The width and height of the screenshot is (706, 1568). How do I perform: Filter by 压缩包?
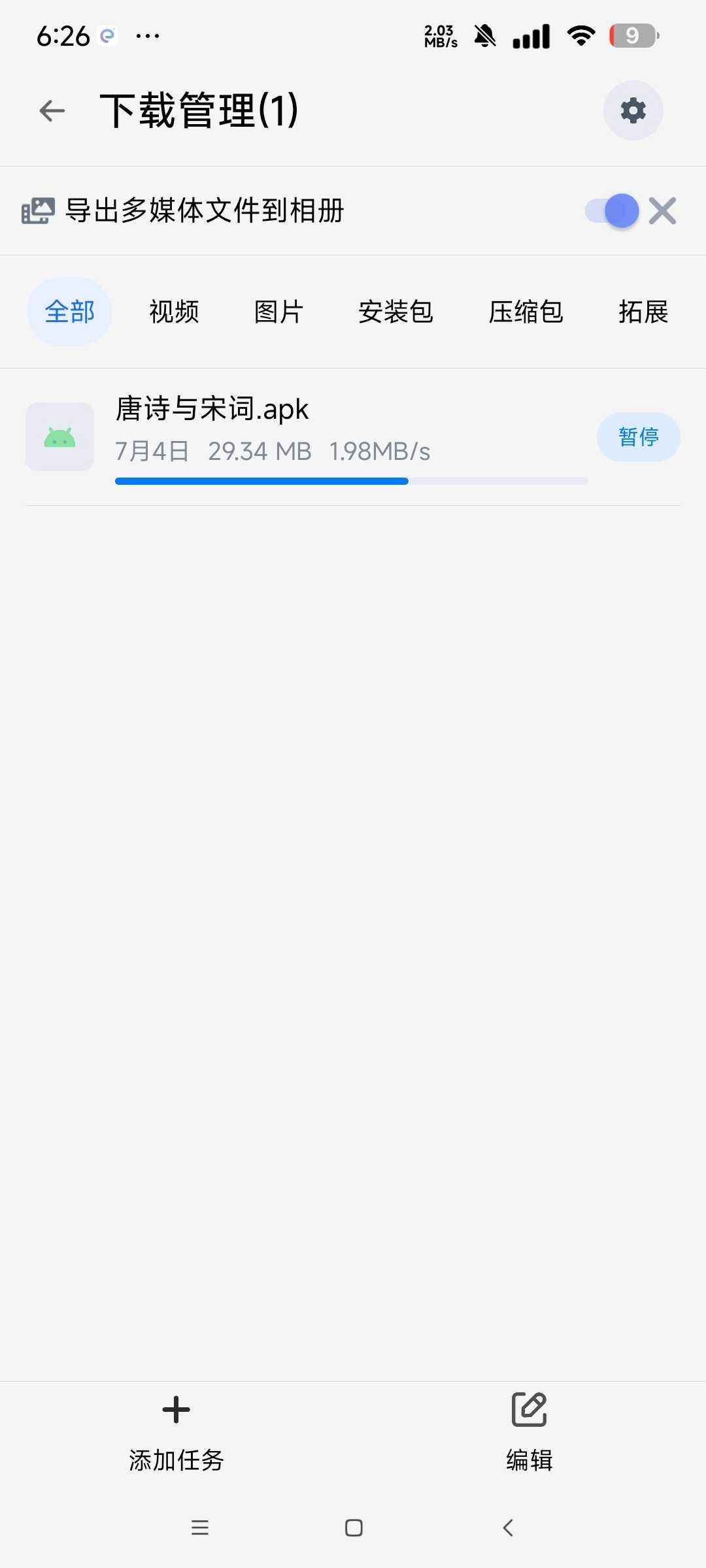(526, 312)
